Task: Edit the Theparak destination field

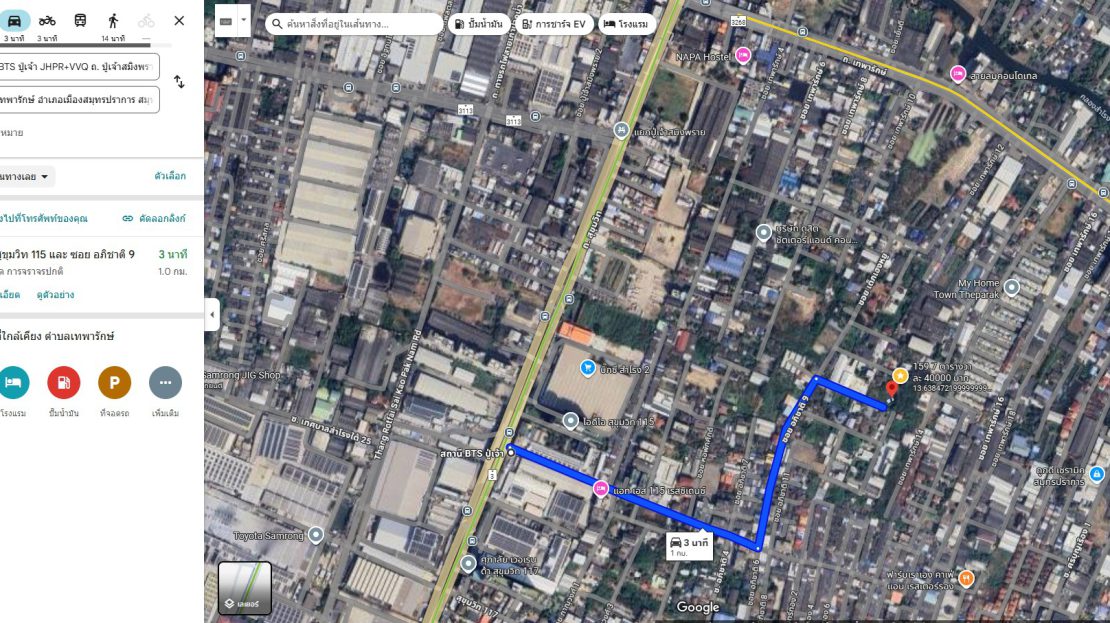Action: (x=78, y=100)
